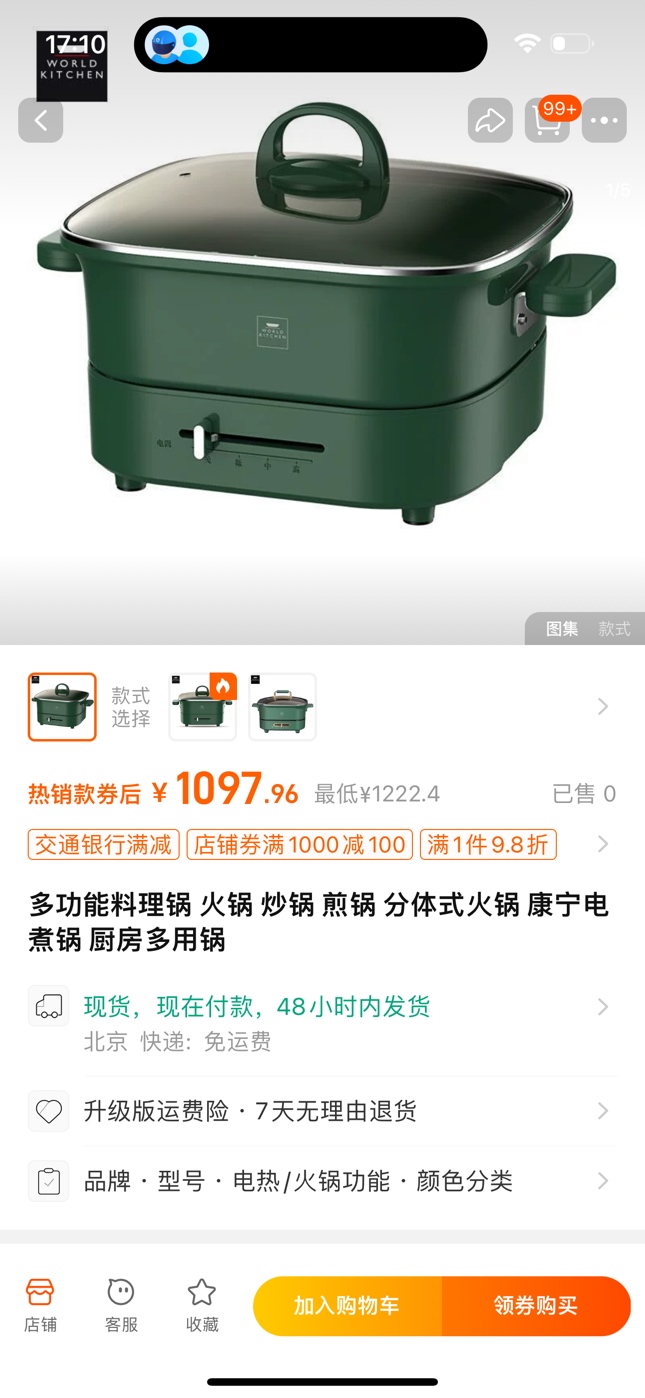This screenshot has width=645, height=1398.
Task: Go to the 店铺 store page
Action: (x=41, y=1305)
